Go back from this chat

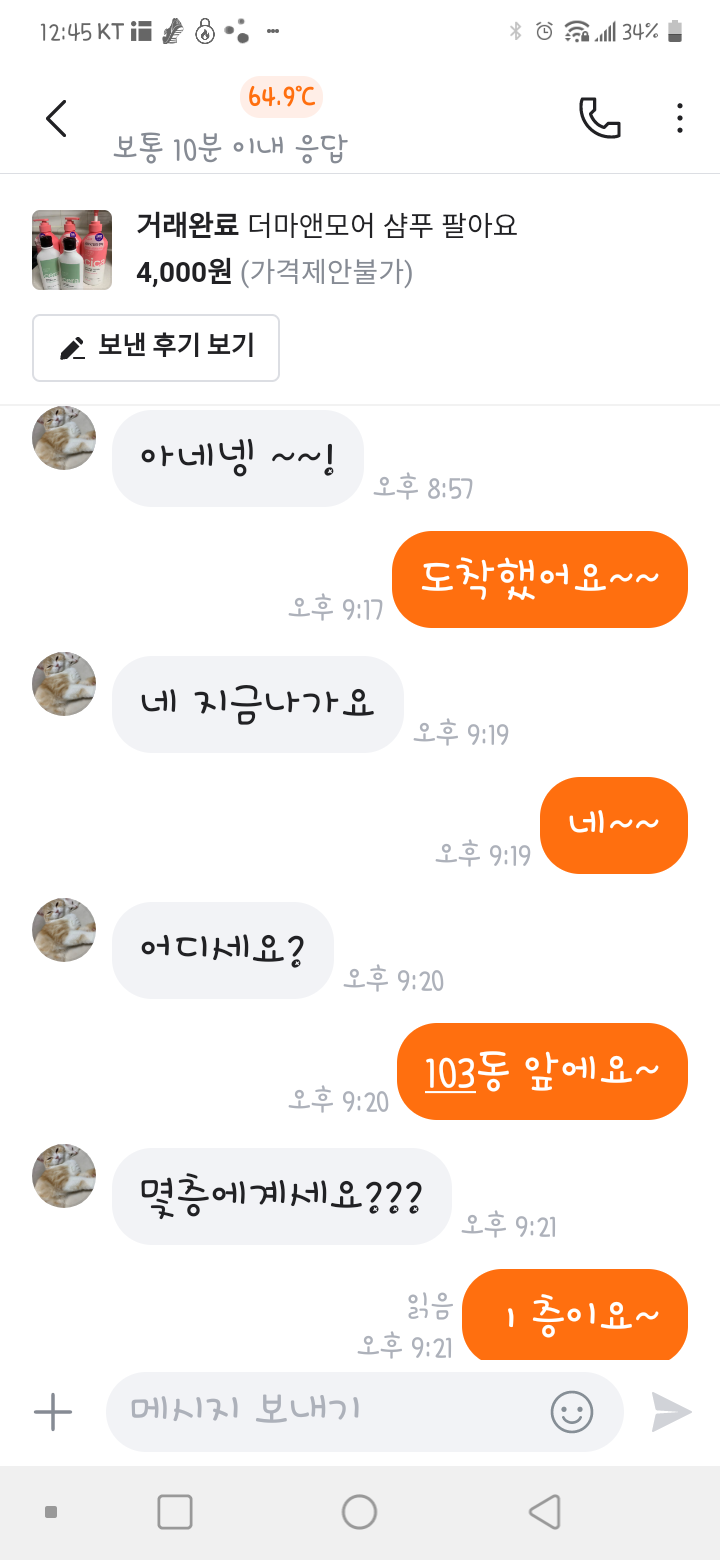(57, 119)
